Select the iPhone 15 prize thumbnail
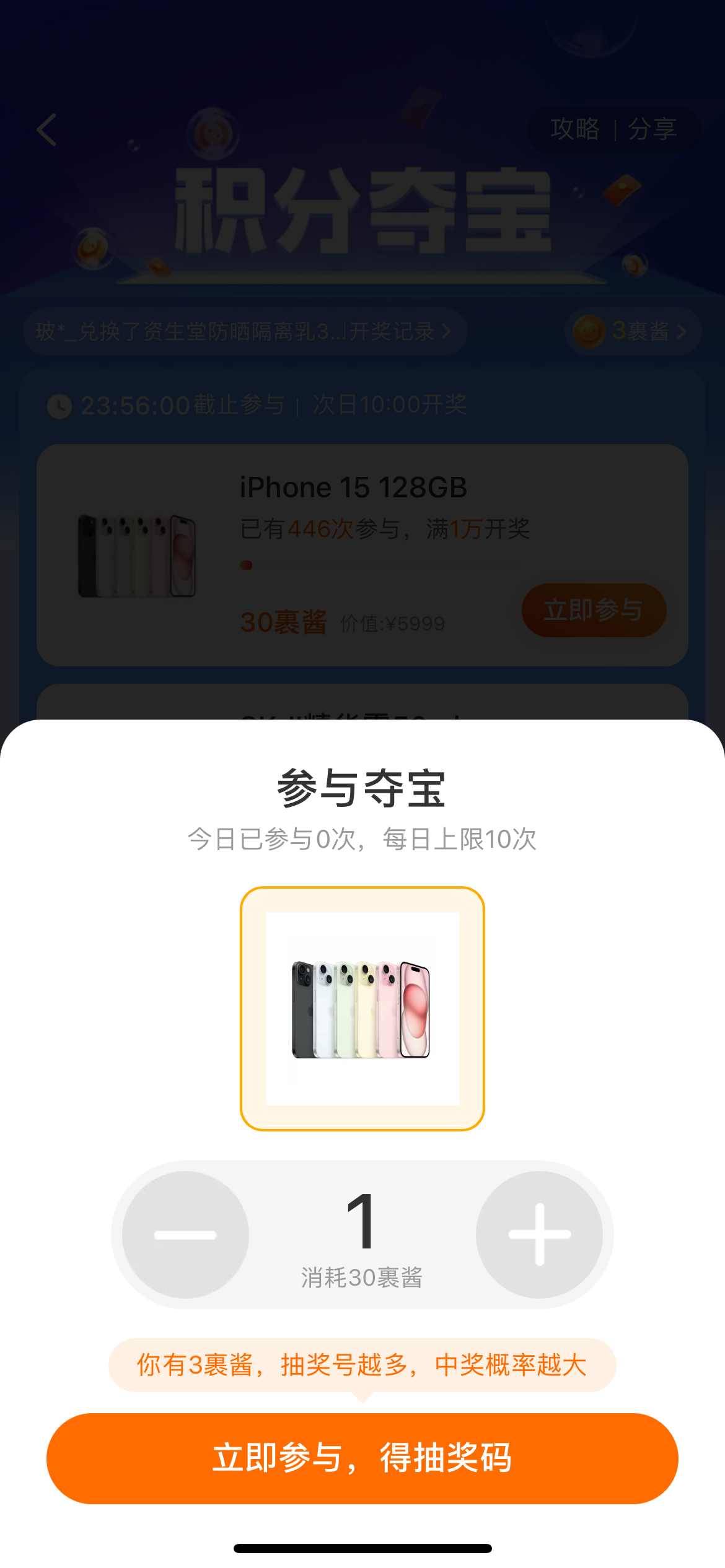 [x=362, y=1008]
